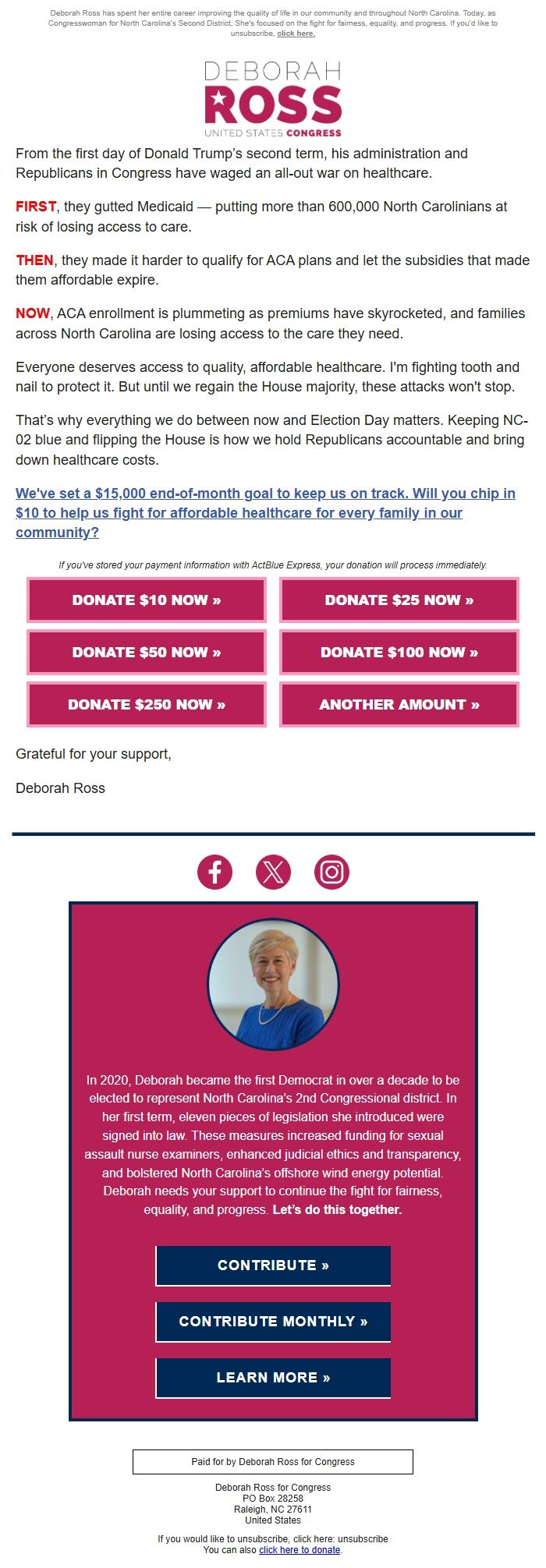
Task: Pick Another Amount to donate
Action: click(399, 704)
